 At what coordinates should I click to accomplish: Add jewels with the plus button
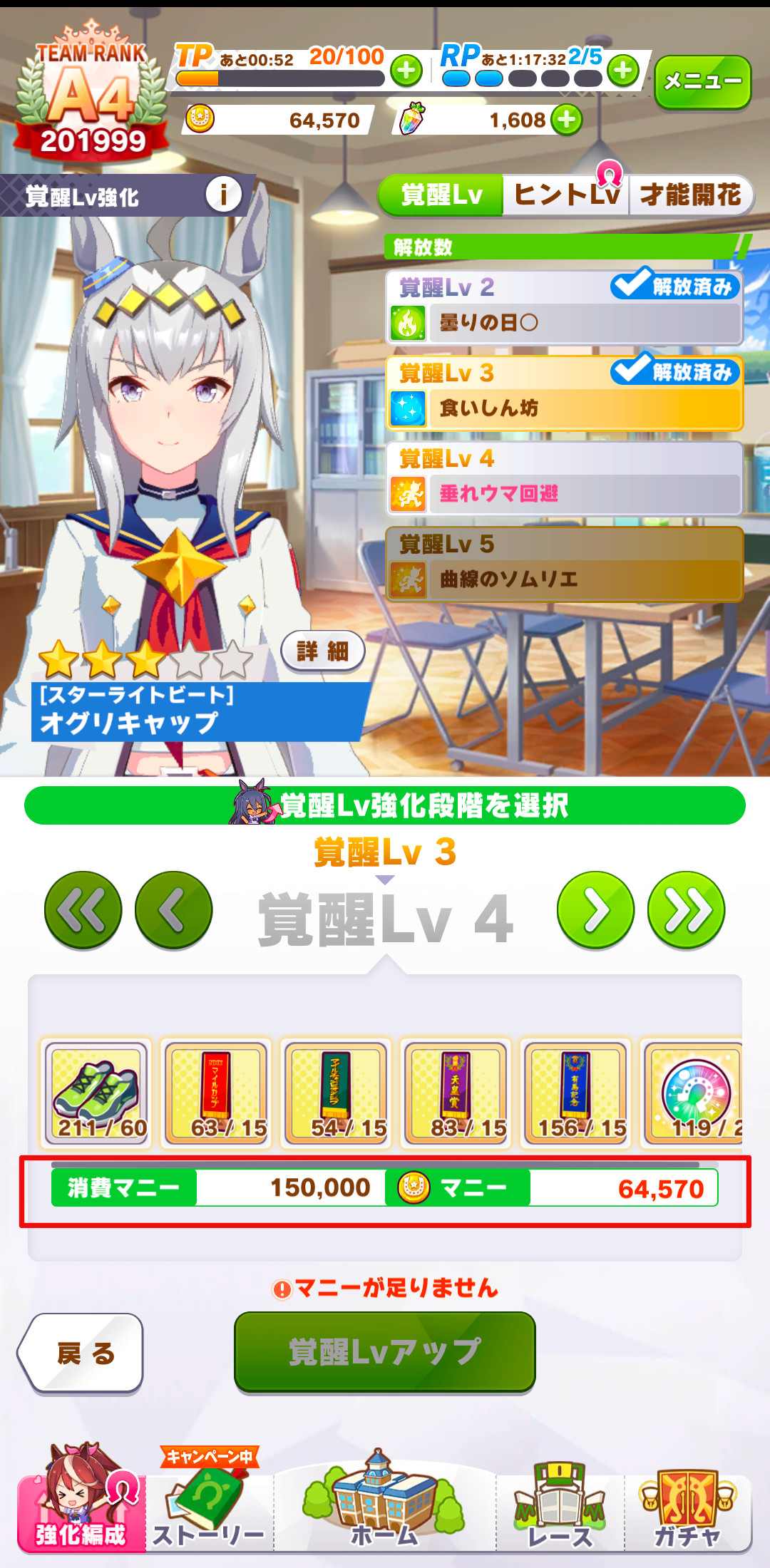tap(567, 120)
